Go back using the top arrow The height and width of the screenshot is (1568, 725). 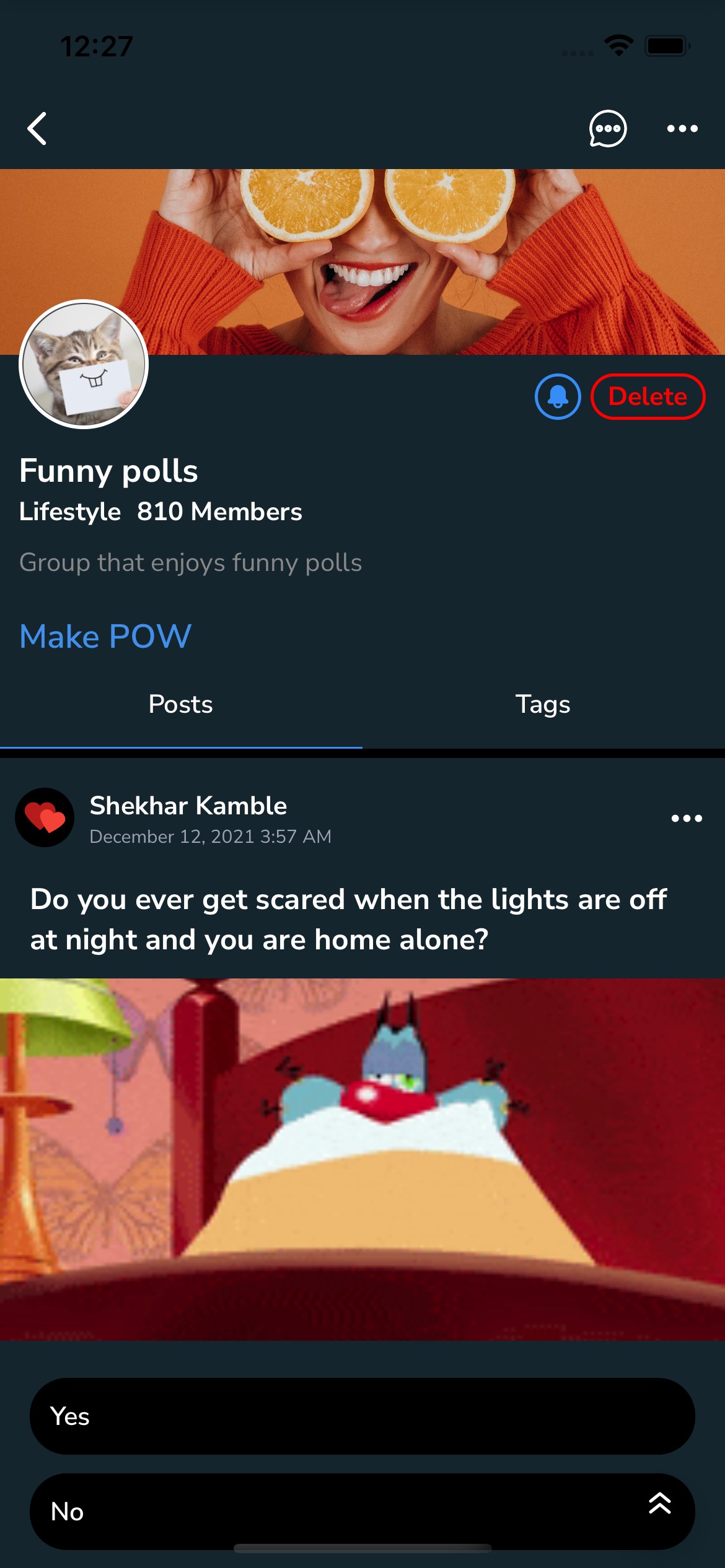pyautogui.click(x=37, y=129)
